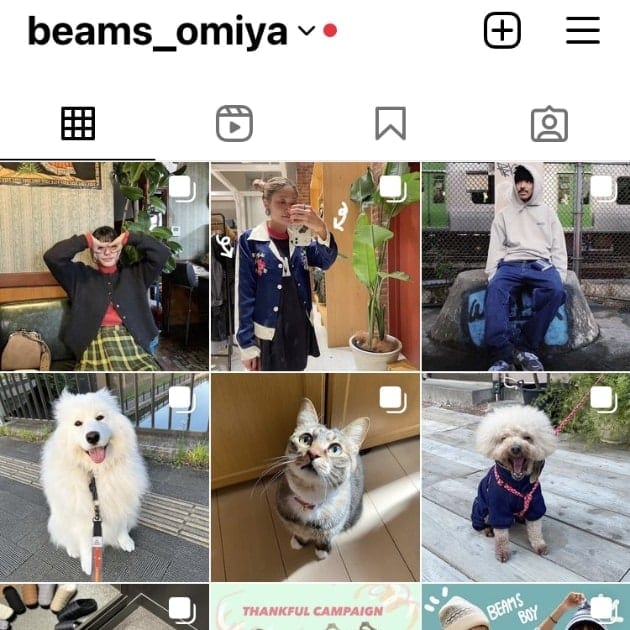
Task: Open the Beams Boy post
Action: pyautogui.click(x=525, y=608)
